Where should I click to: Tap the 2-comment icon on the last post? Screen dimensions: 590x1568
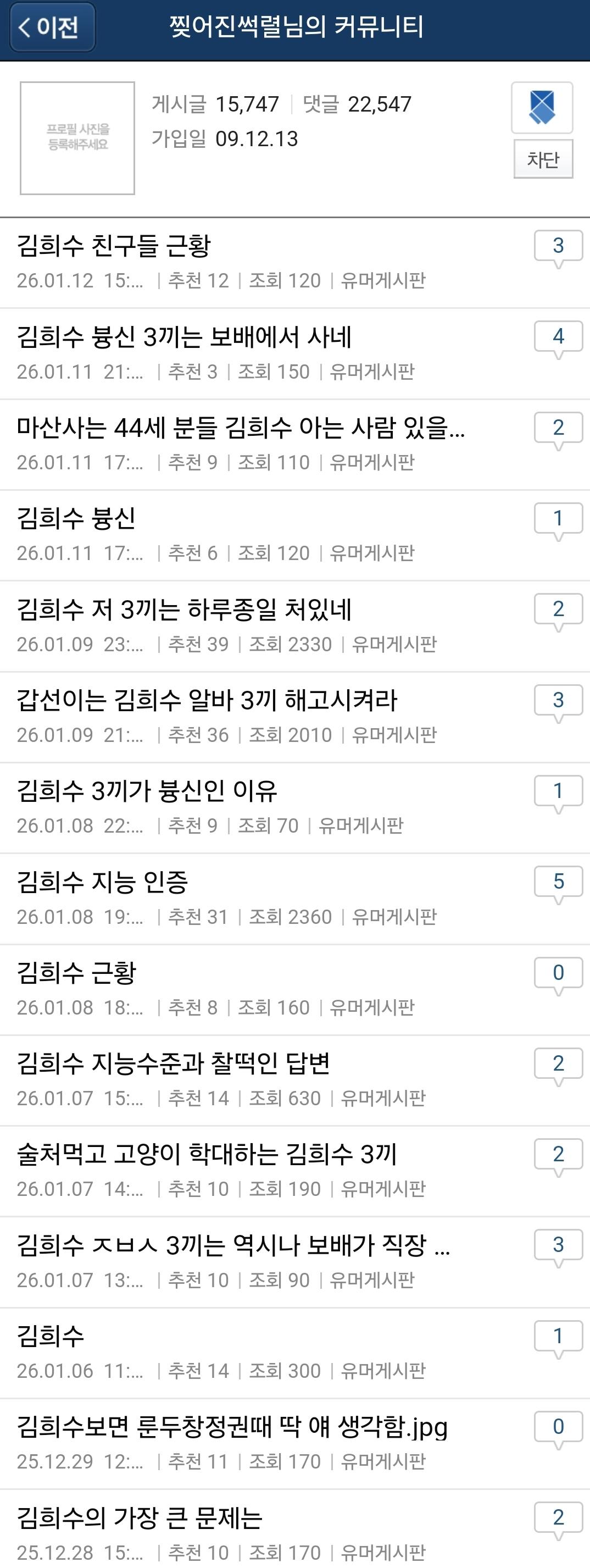tap(557, 1516)
